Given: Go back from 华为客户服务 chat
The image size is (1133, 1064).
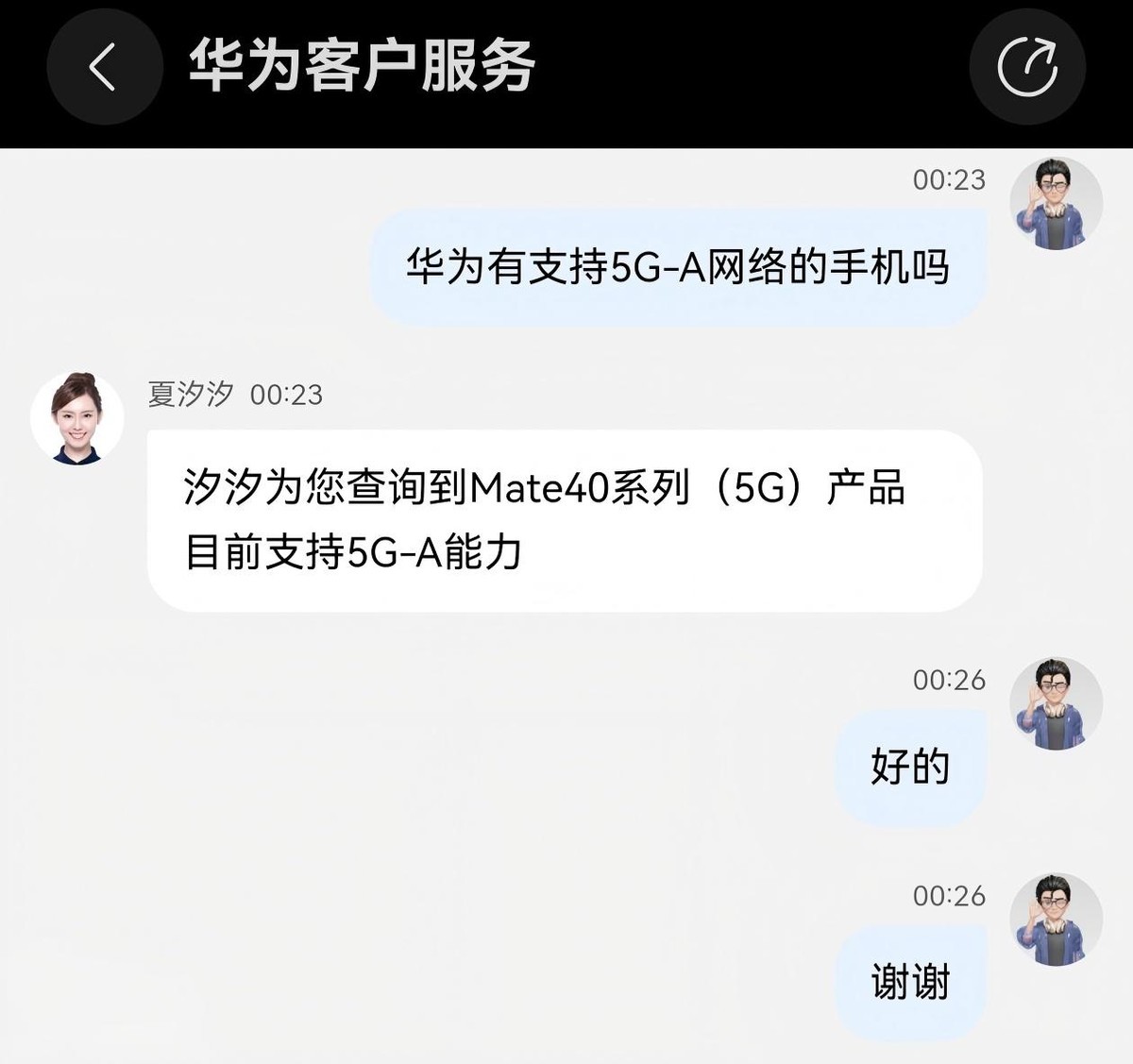Looking at the screenshot, I should pyautogui.click(x=104, y=67).
